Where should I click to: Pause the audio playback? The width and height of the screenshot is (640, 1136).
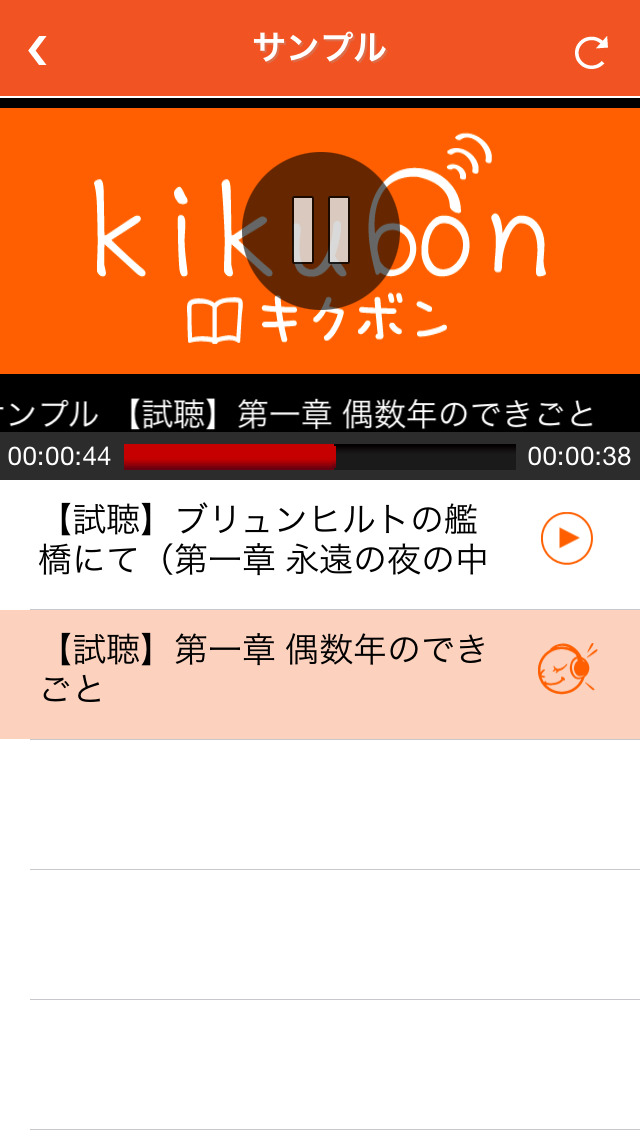click(x=320, y=230)
